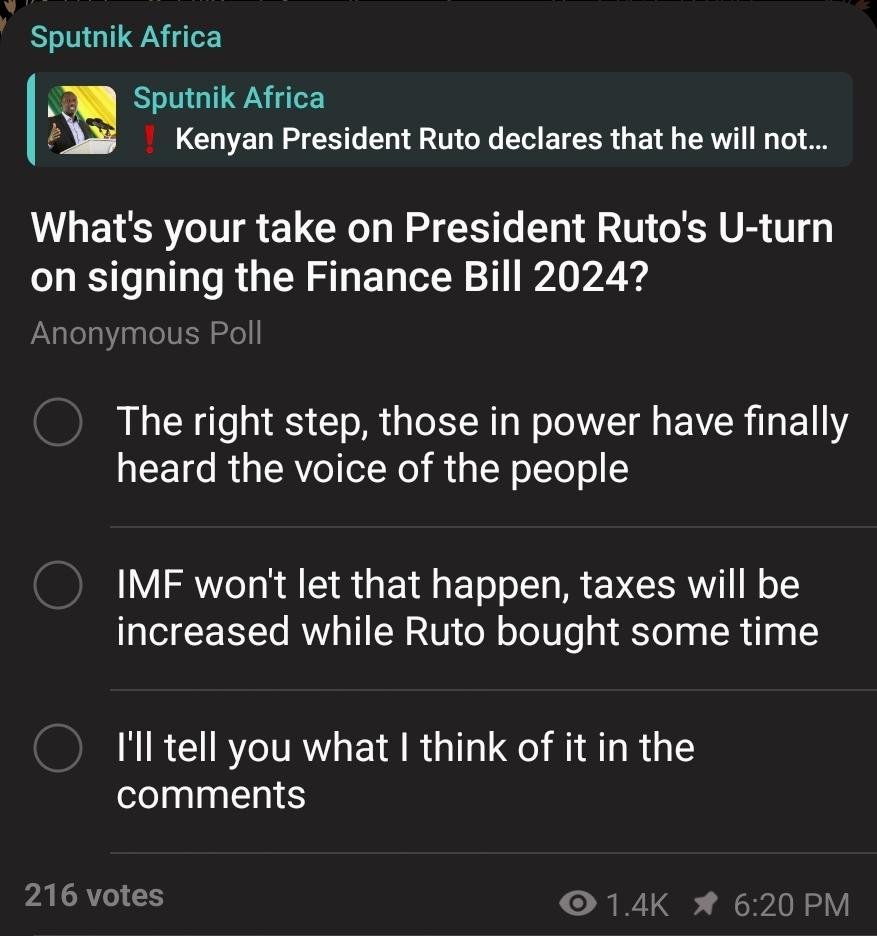Choose "I'll tell you" in the comments option
The image size is (877, 936).
(x=58, y=749)
